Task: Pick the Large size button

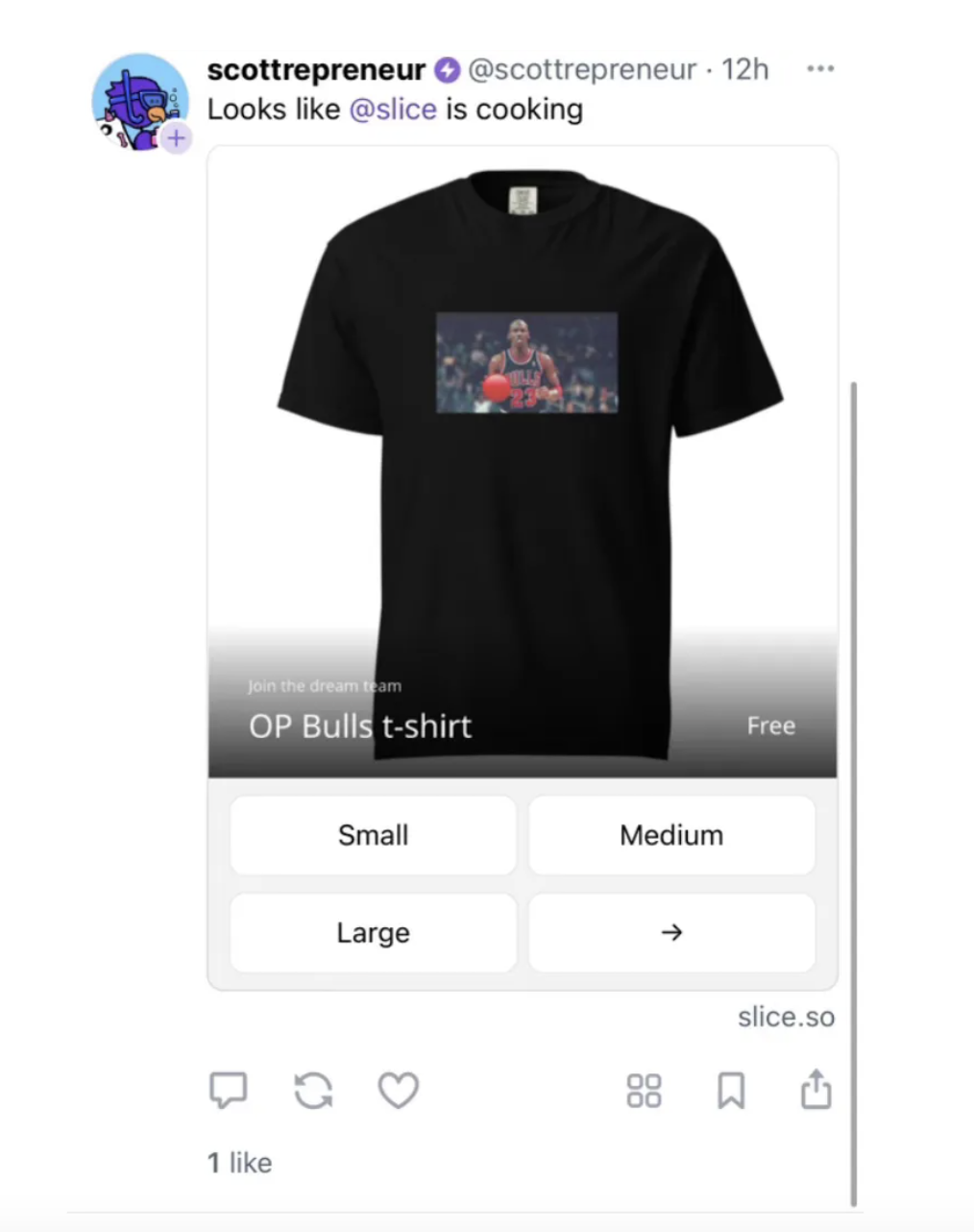Action: [373, 933]
